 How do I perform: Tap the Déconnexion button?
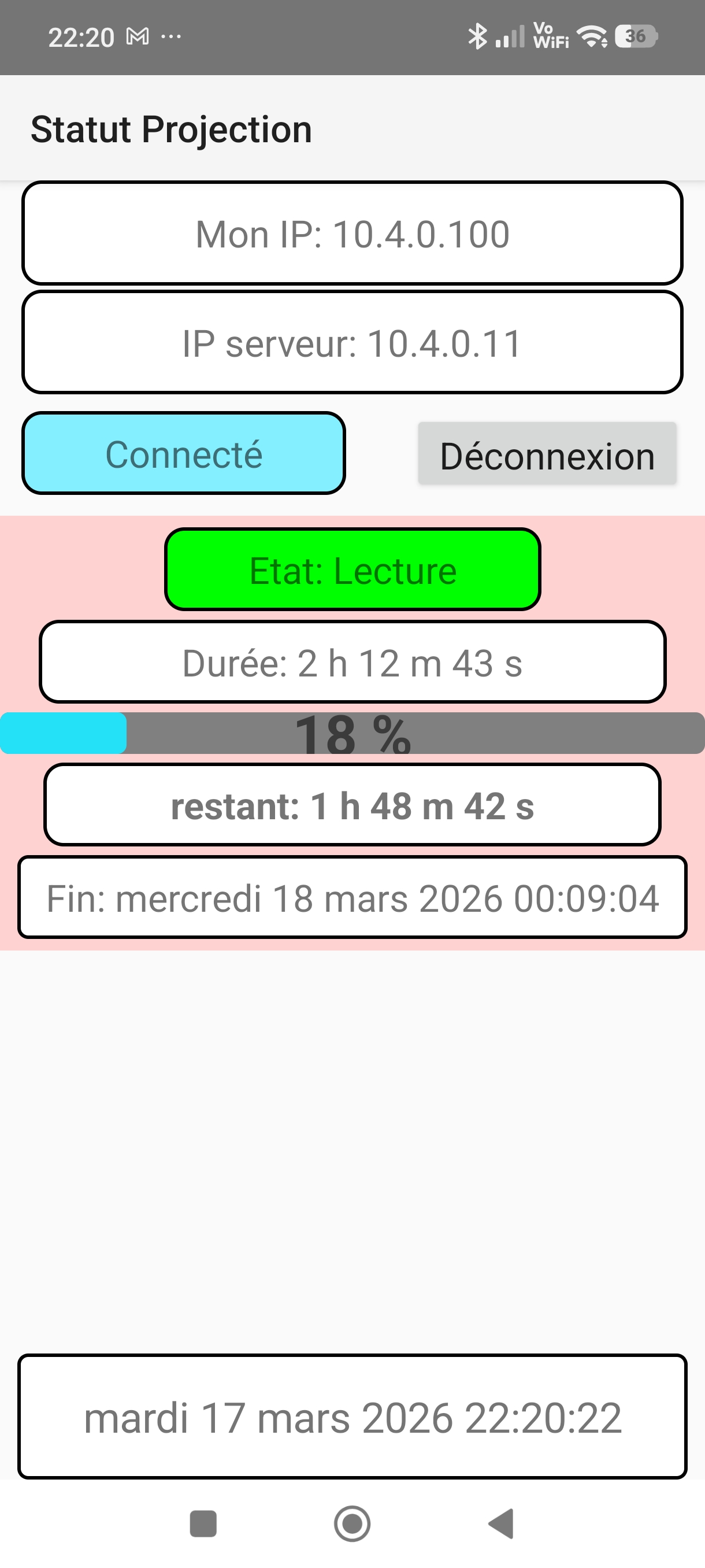[547, 454]
